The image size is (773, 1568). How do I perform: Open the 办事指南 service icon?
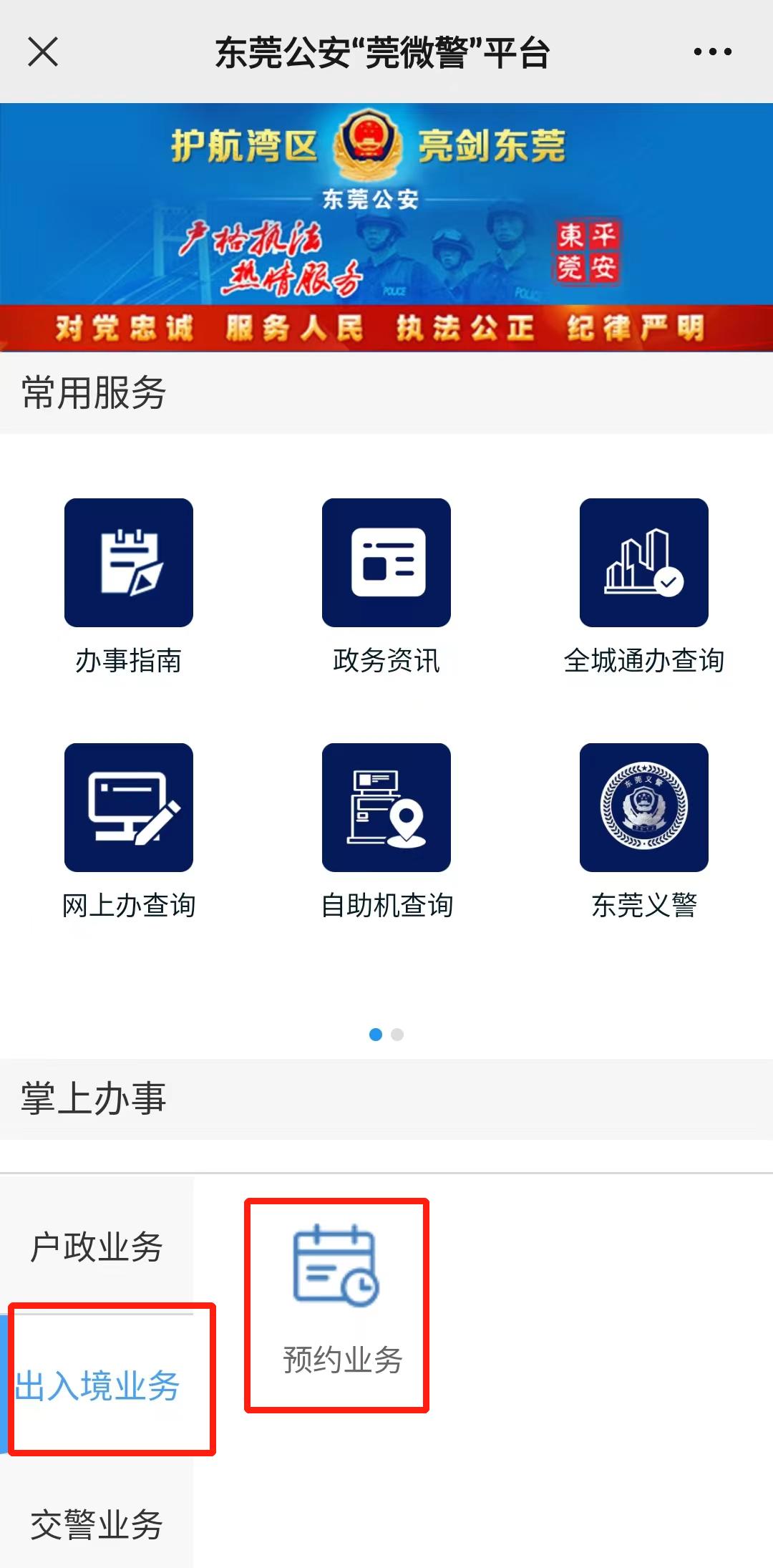129,563
